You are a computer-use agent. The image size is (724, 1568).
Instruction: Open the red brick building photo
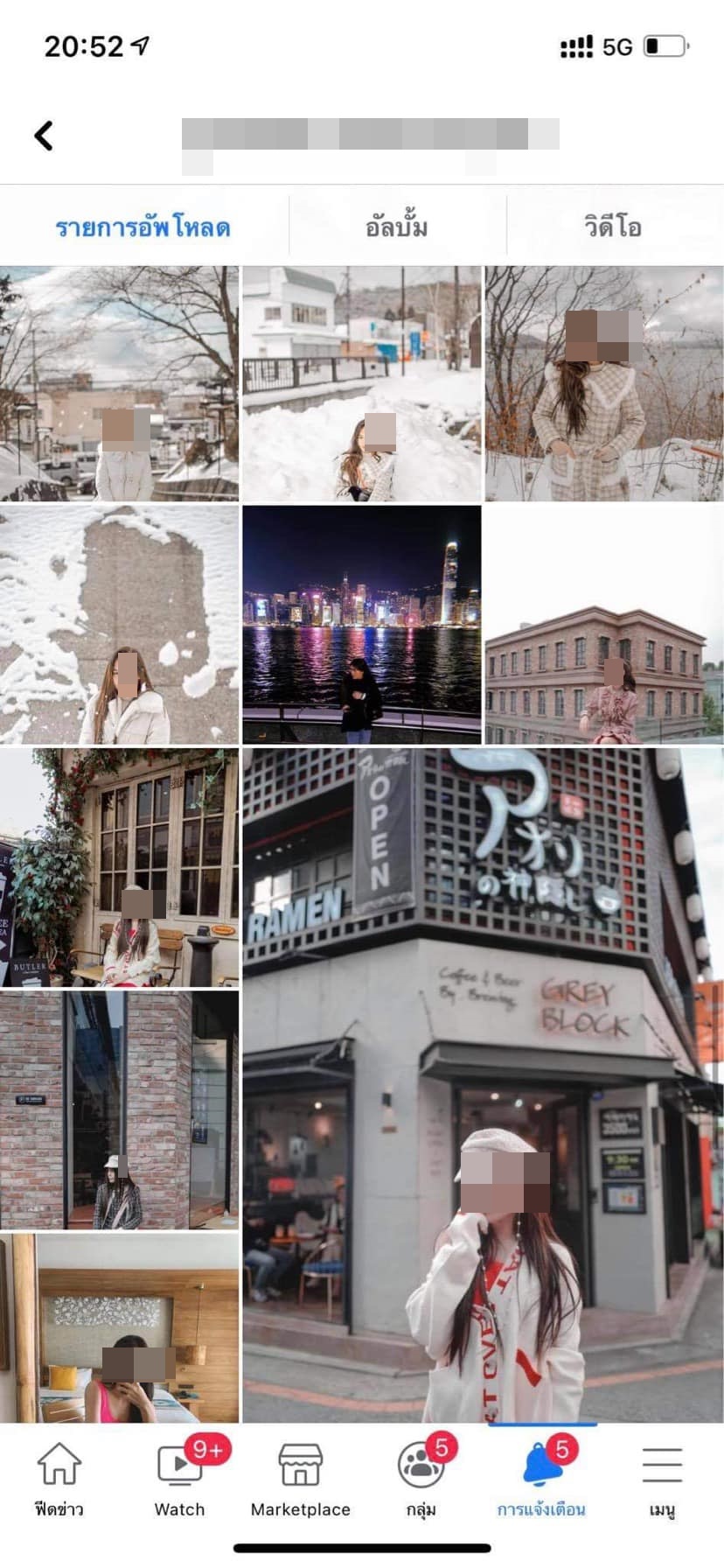click(603, 624)
